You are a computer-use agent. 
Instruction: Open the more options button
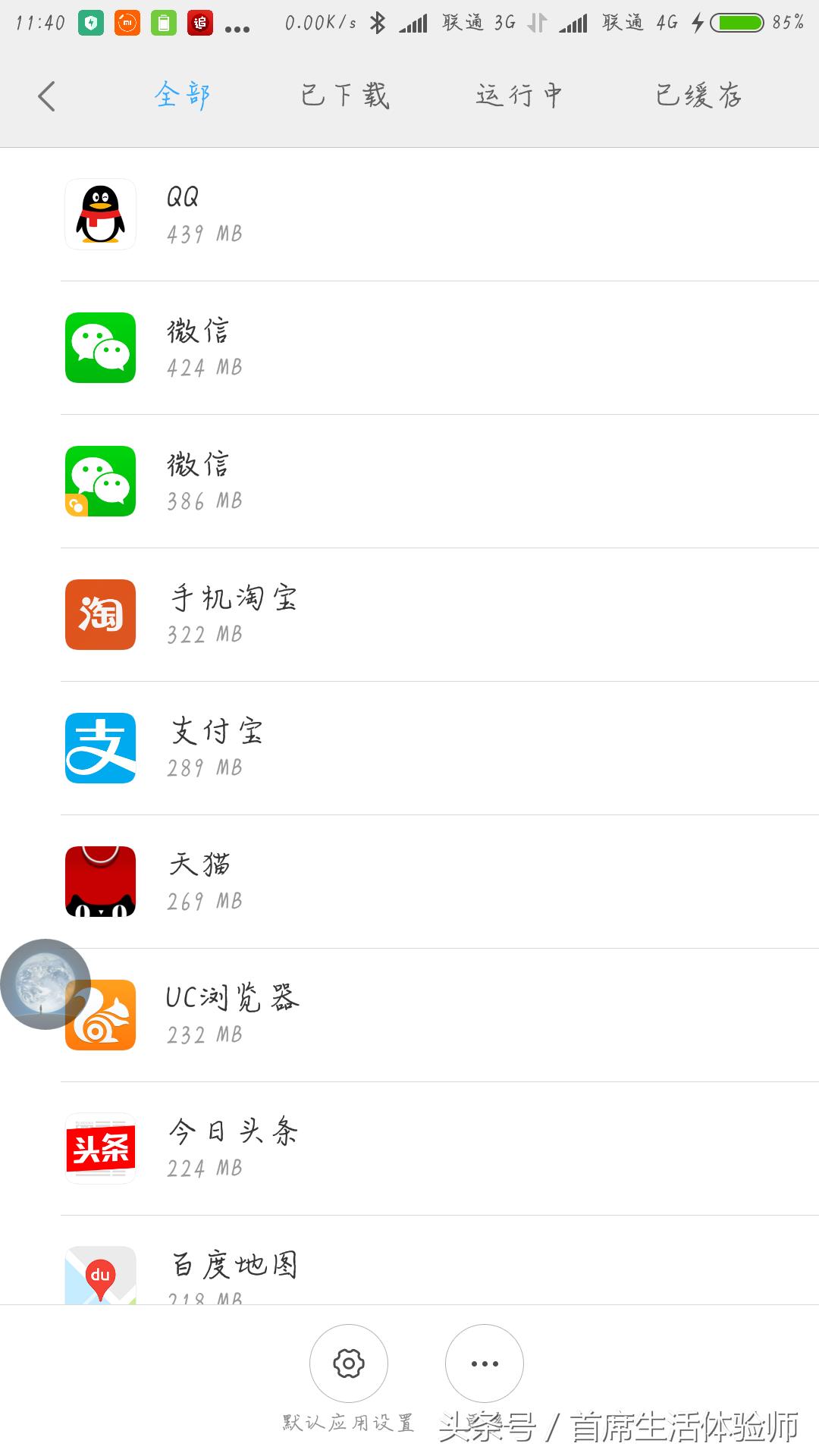(485, 1363)
